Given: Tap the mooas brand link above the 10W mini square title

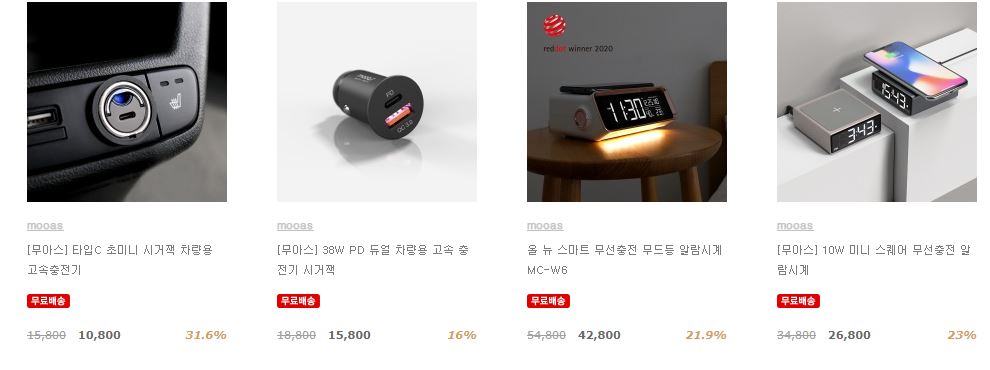Looking at the screenshot, I should pos(795,226).
